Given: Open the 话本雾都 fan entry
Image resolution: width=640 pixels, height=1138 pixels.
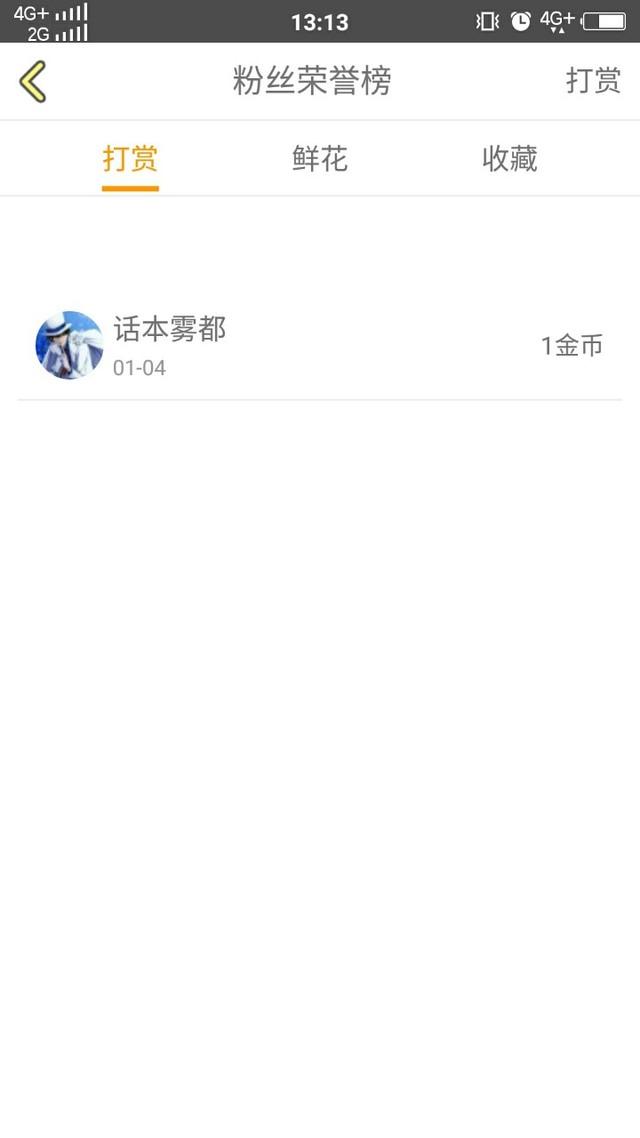Looking at the screenshot, I should coord(320,346).
